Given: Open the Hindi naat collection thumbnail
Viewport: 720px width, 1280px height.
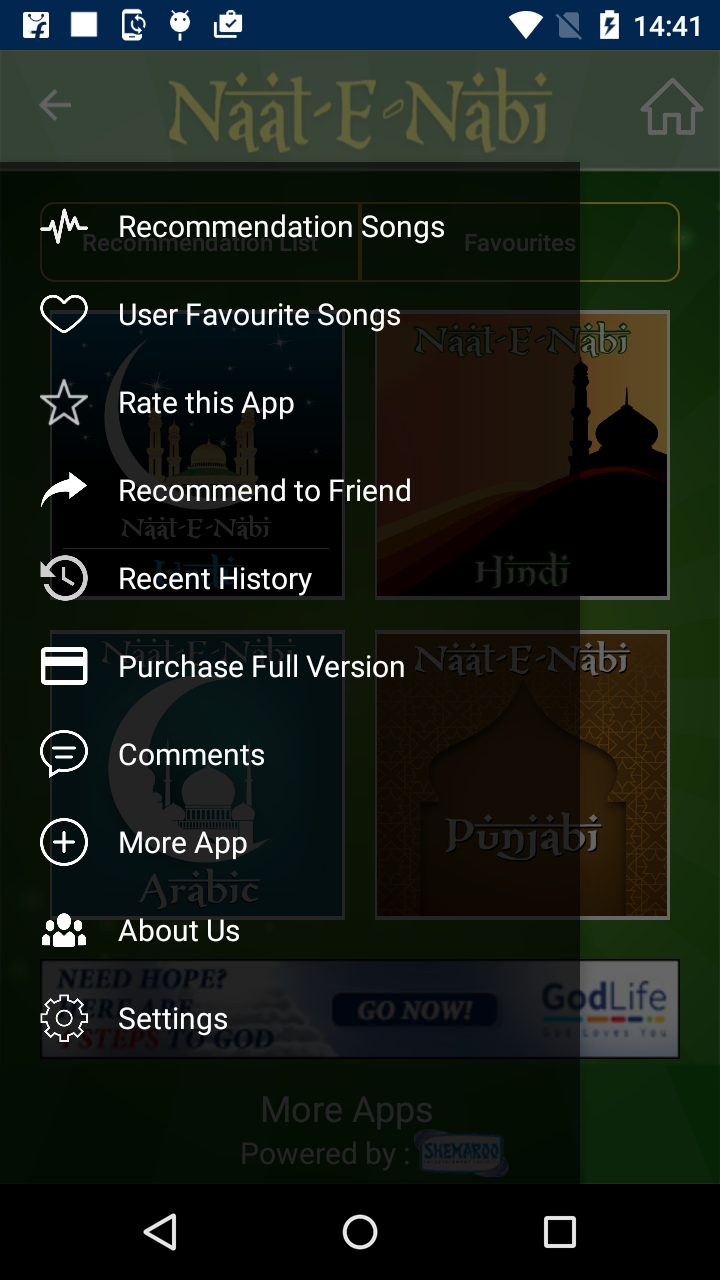Looking at the screenshot, I should click(522, 455).
